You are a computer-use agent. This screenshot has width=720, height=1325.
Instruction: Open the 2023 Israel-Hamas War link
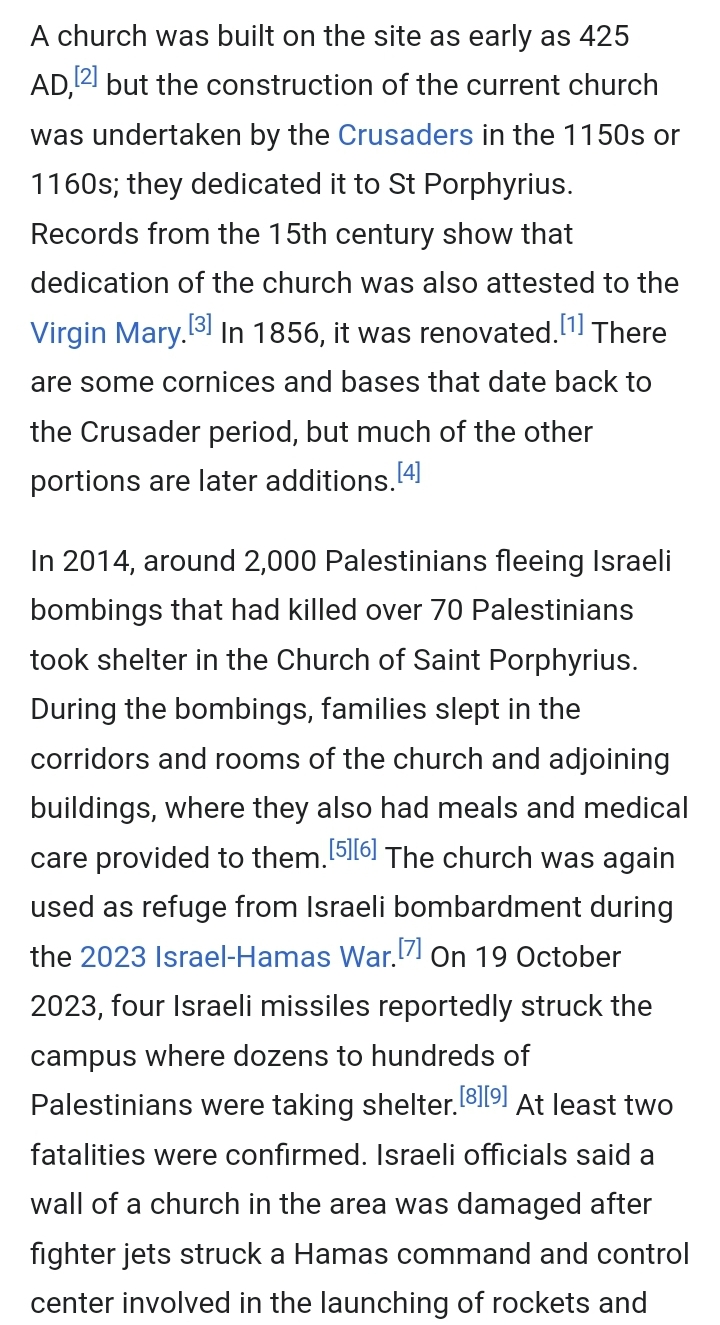point(238,957)
